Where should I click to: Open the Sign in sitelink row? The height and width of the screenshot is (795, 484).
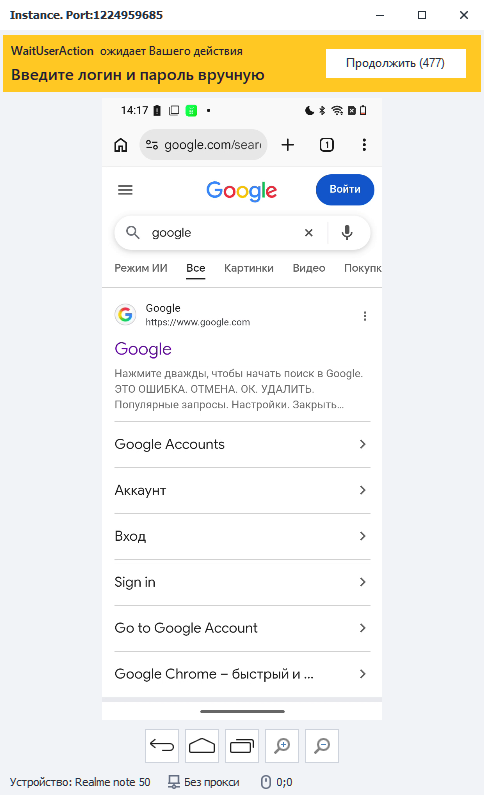pos(242,583)
